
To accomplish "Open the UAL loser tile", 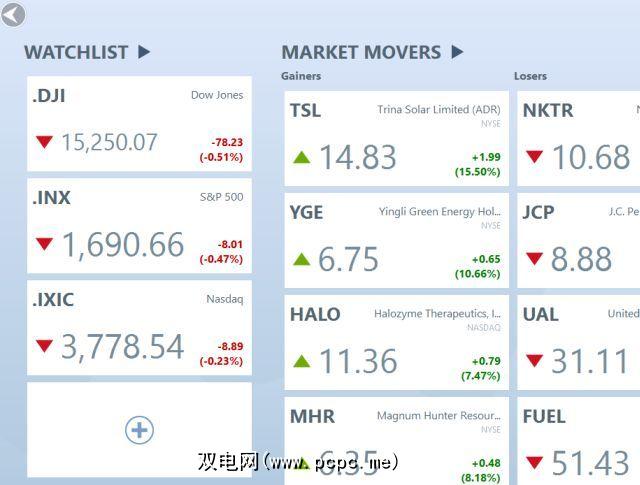I will (579, 343).
